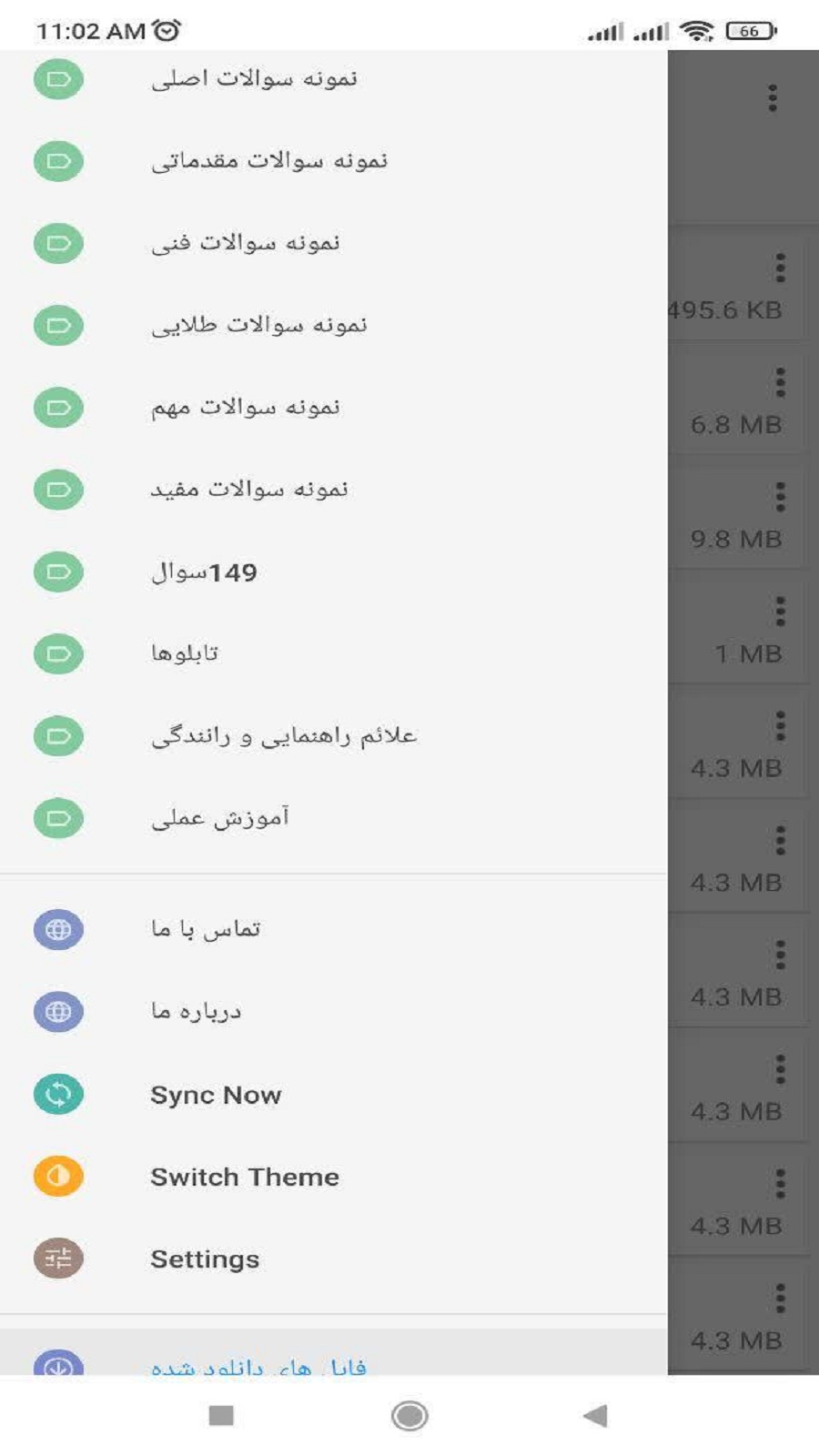
Task: Tap the globe icon next to تماس با ما
Action: click(x=57, y=929)
